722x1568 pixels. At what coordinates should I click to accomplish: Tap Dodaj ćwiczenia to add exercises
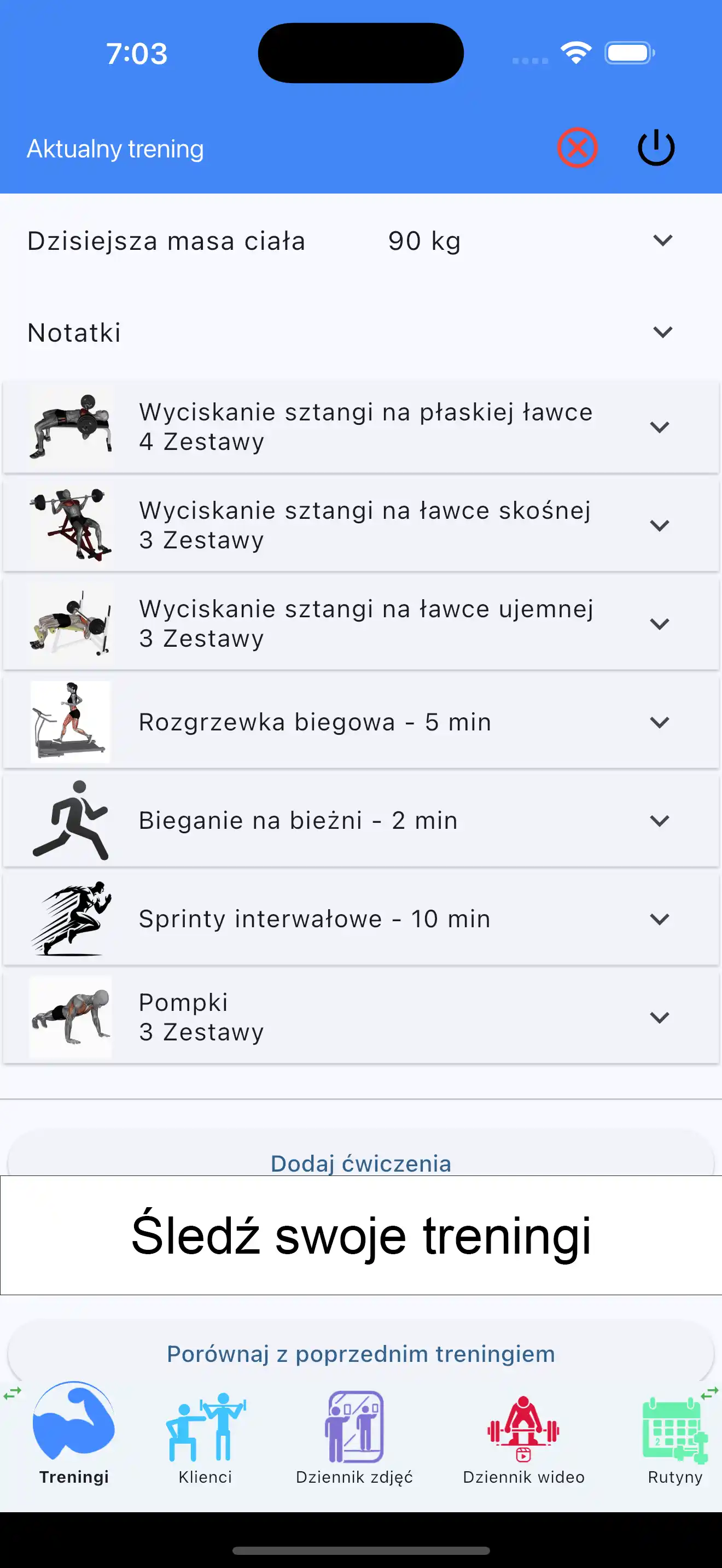click(x=360, y=1163)
